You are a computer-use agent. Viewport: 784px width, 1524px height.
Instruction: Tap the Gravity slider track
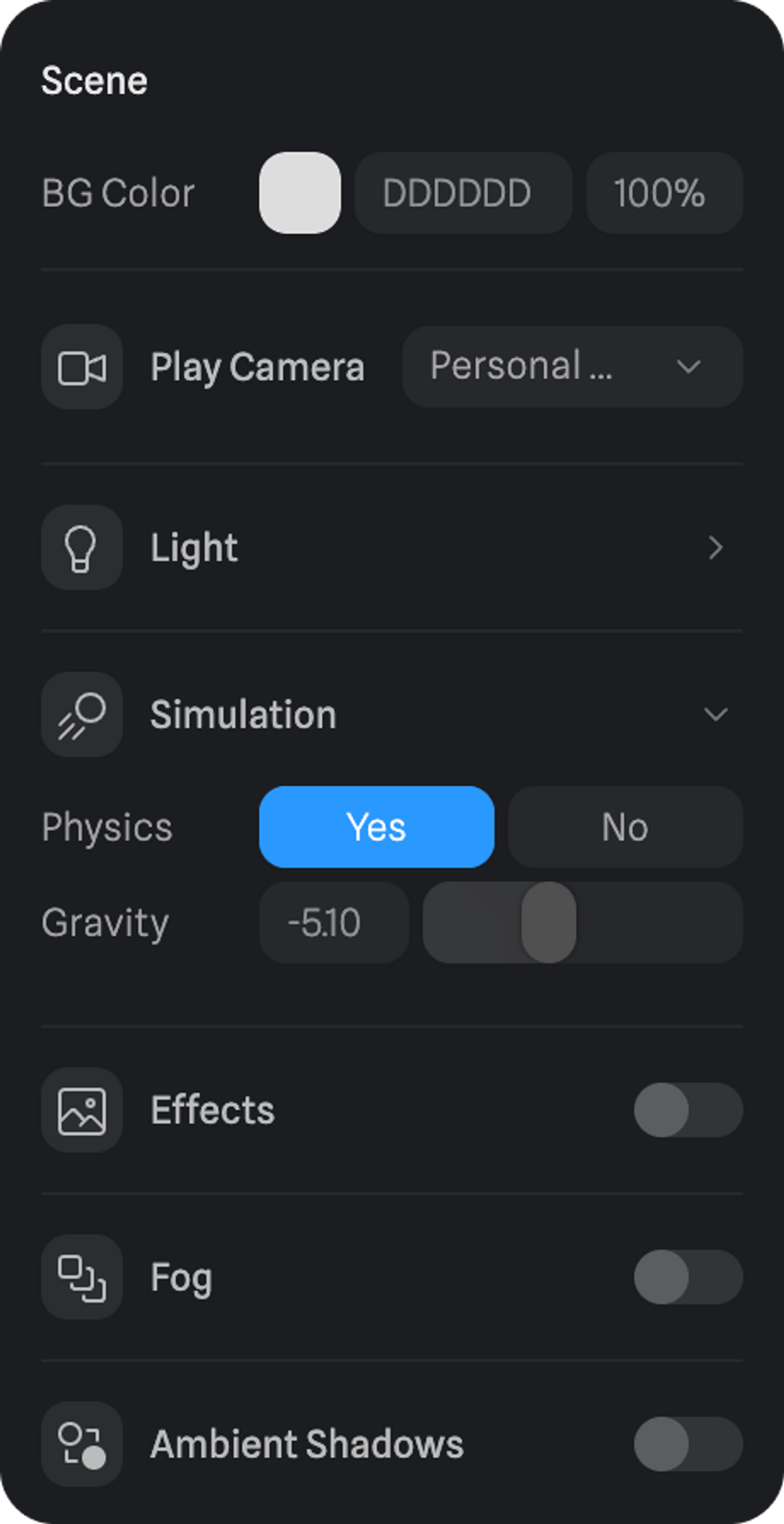point(651,922)
